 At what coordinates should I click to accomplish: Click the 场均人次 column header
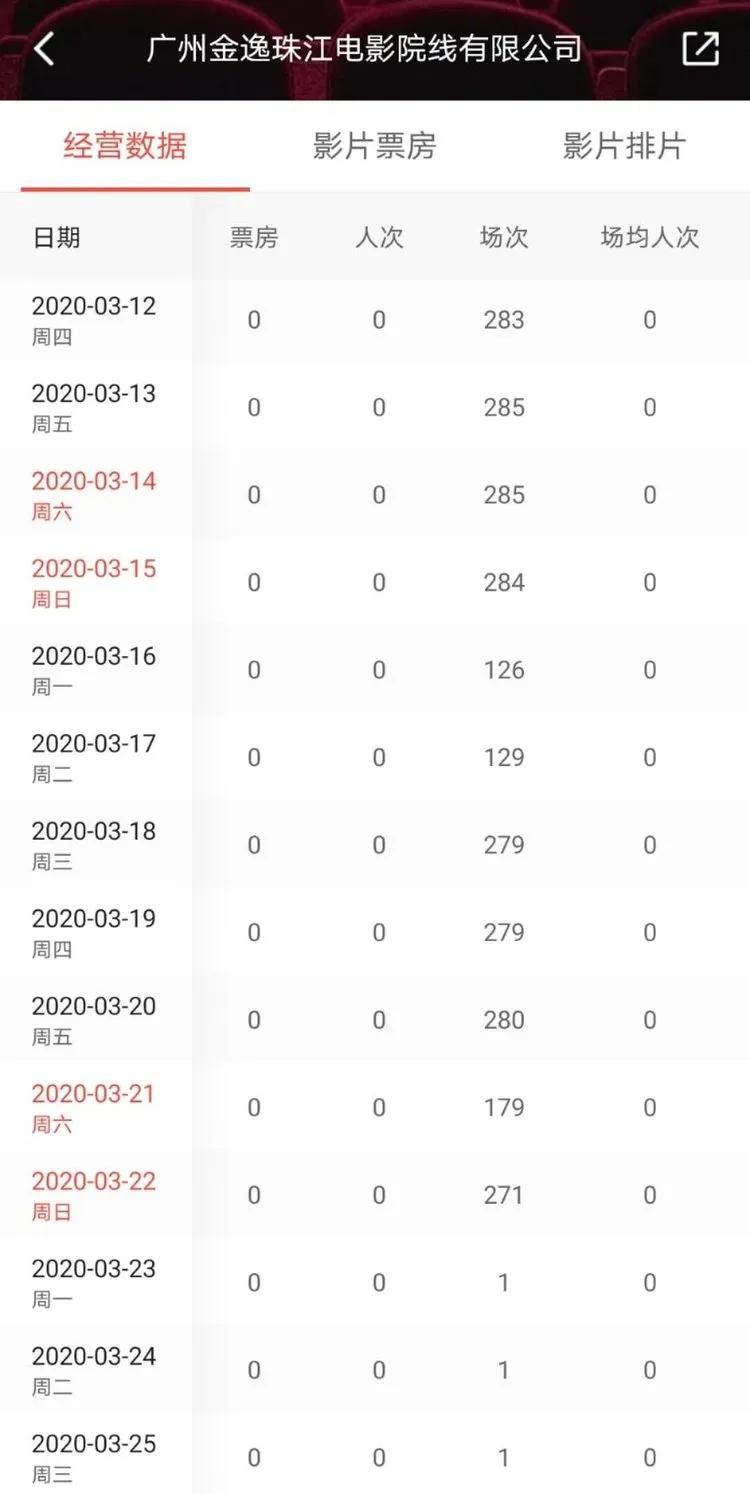[x=648, y=237]
